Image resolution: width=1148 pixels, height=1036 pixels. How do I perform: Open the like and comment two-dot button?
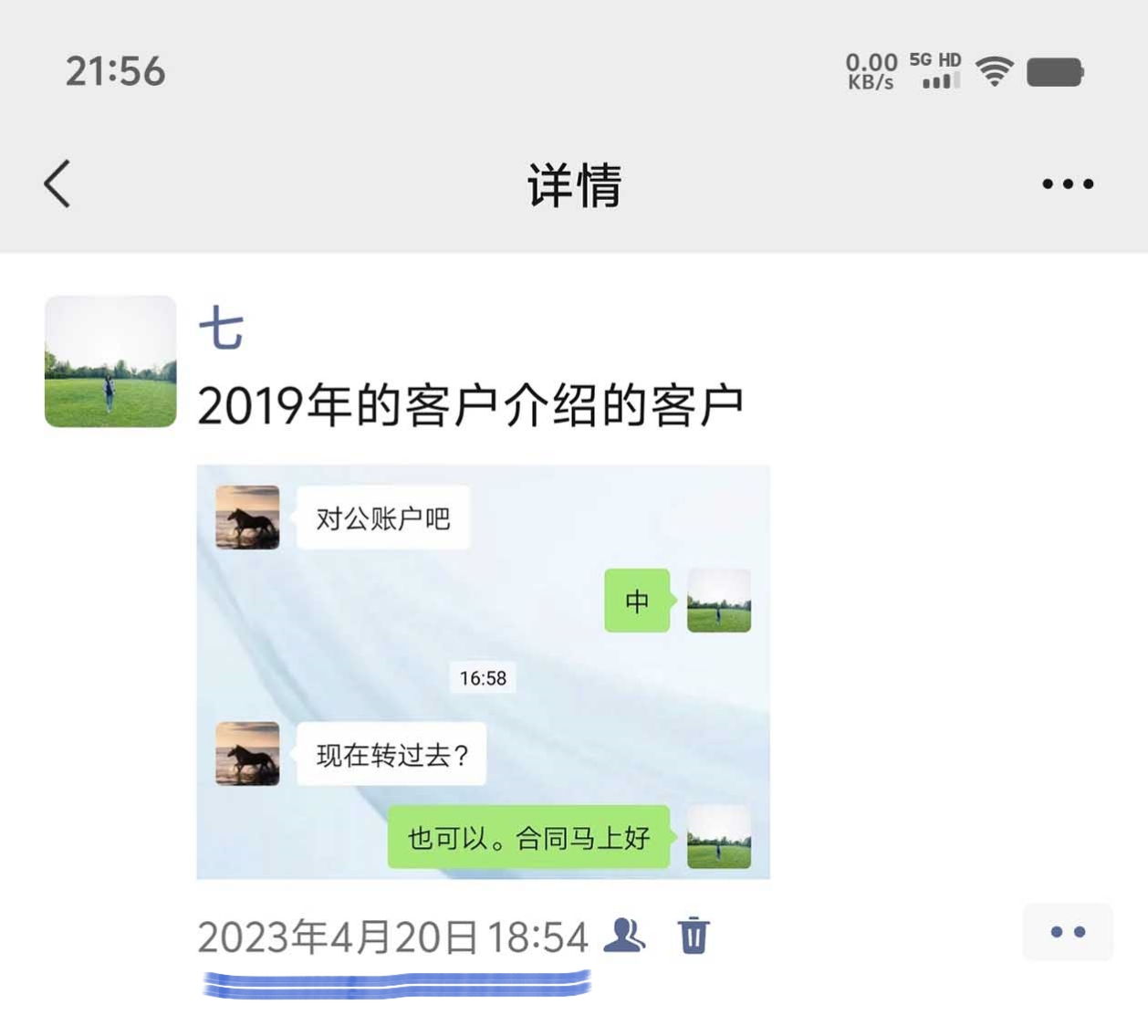coord(1067,932)
